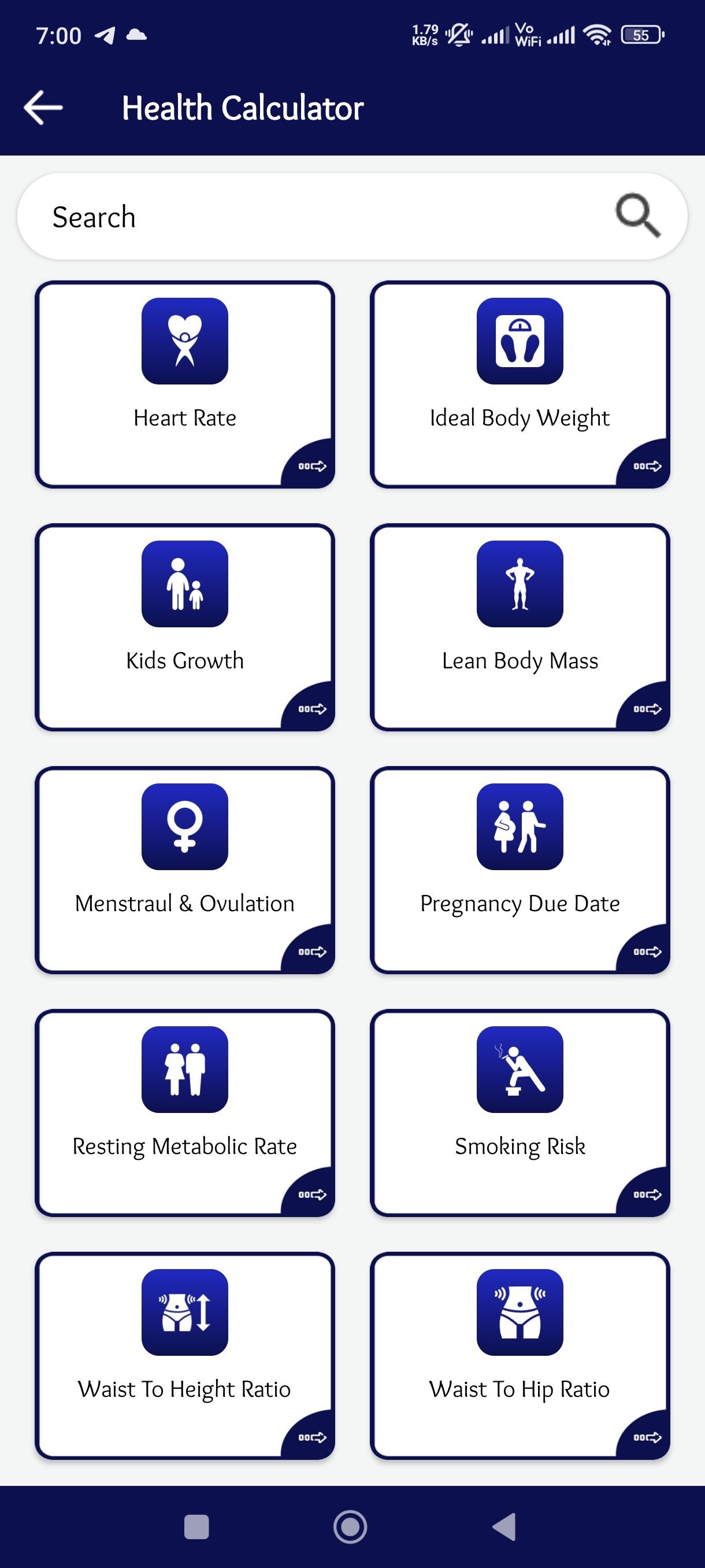Image resolution: width=705 pixels, height=1568 pixels.
Task: Tap the system home button
Action: click(350, 1526)
